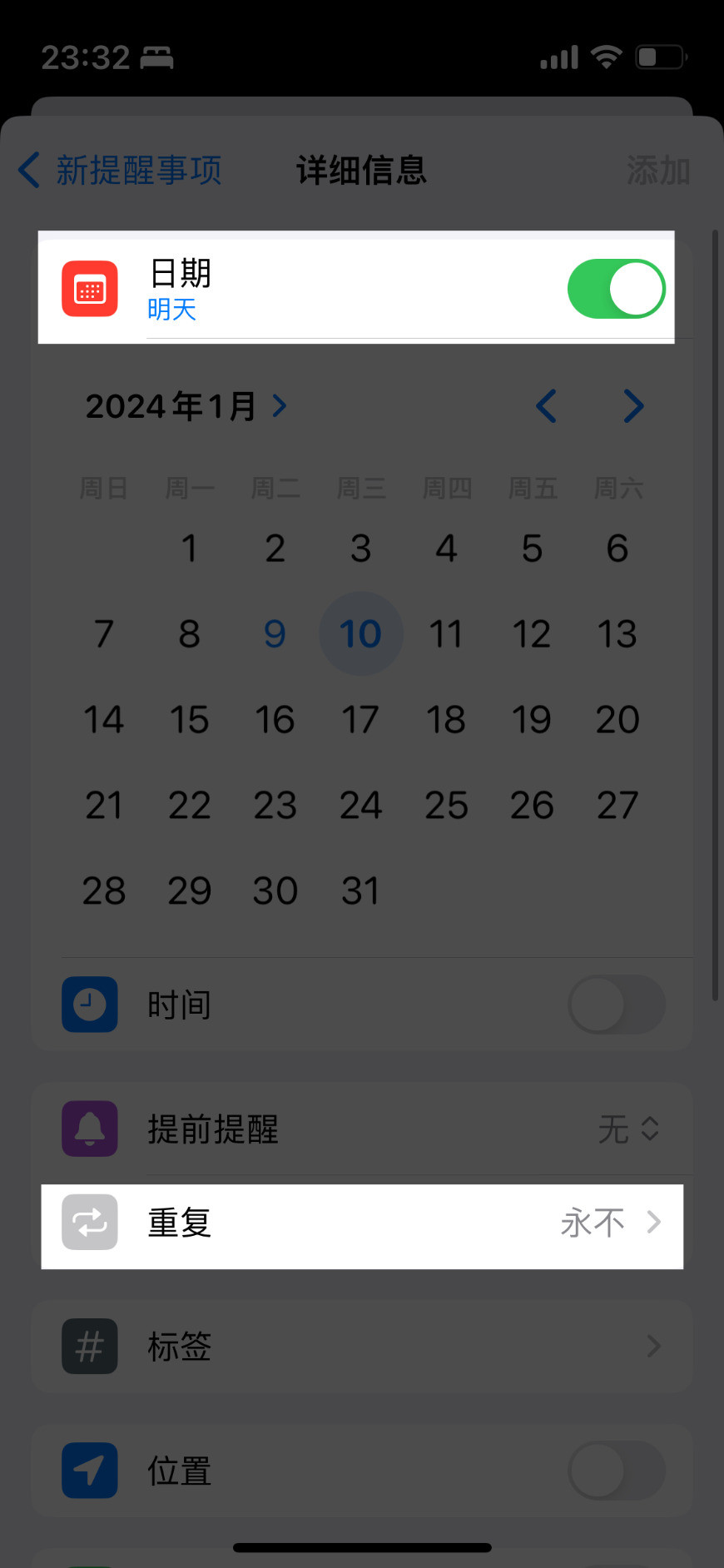
Task: Expand the 2024年1月 month picker
Action: pyautogui.click(x=186, y=406)
